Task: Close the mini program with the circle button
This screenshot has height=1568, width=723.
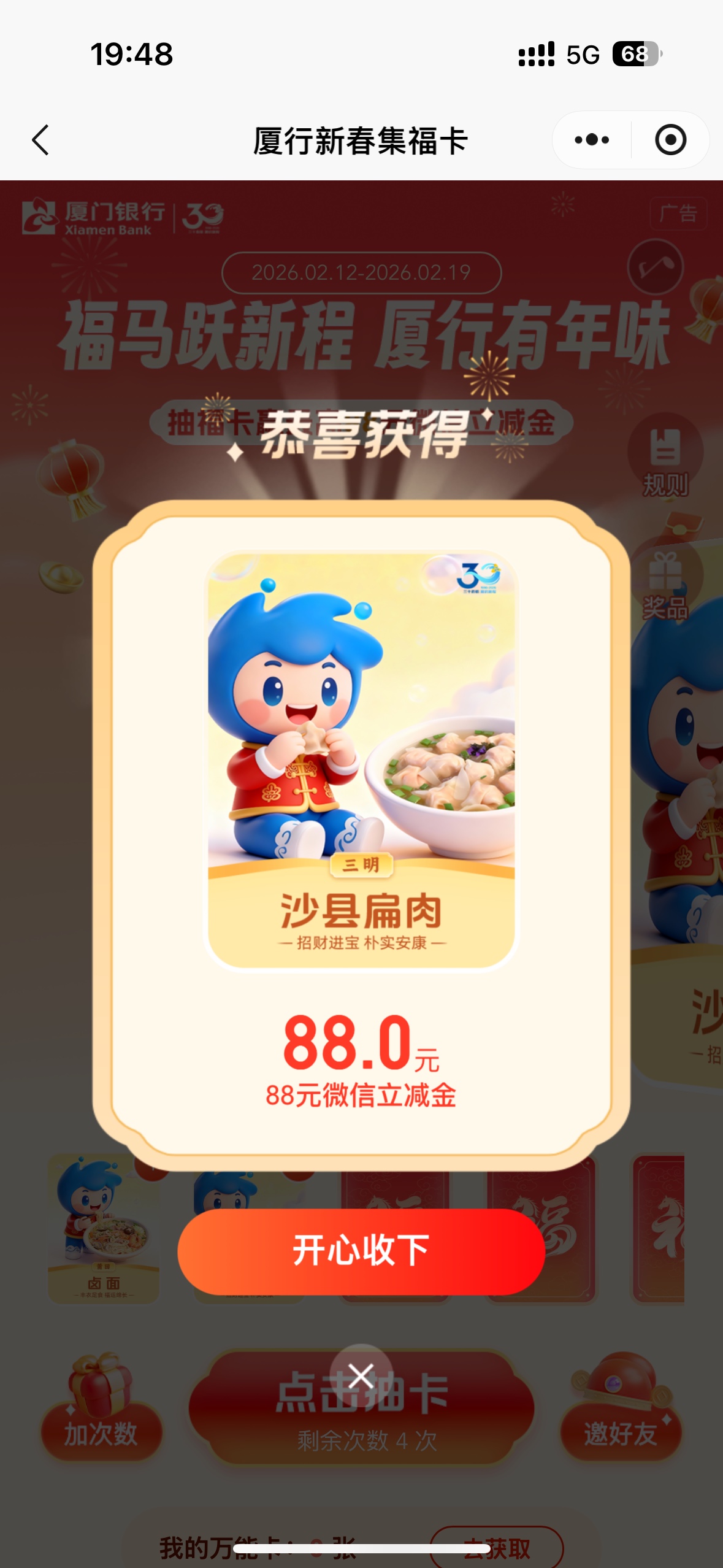Action: pyautogui.click(x=670, y=140)
